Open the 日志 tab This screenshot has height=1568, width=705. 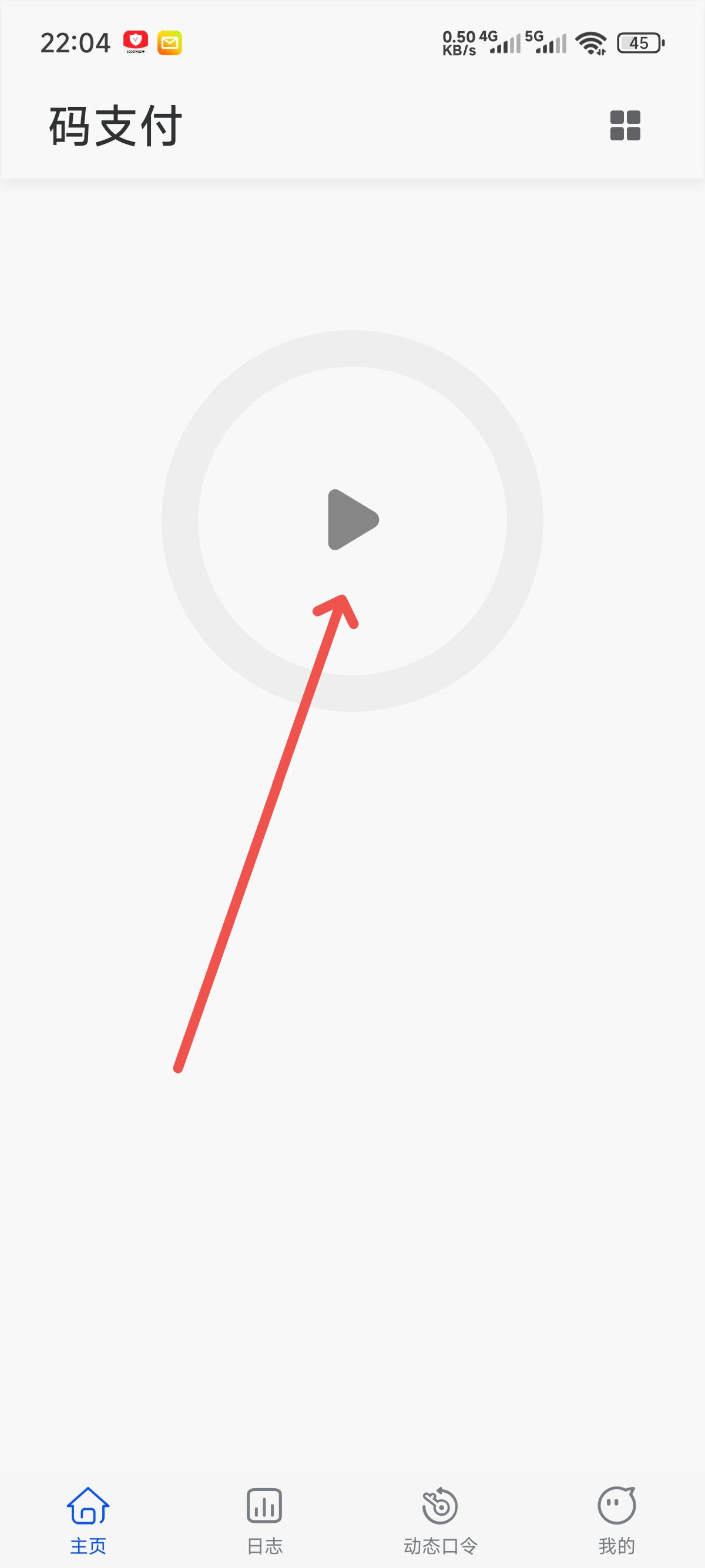[264, 1520]
